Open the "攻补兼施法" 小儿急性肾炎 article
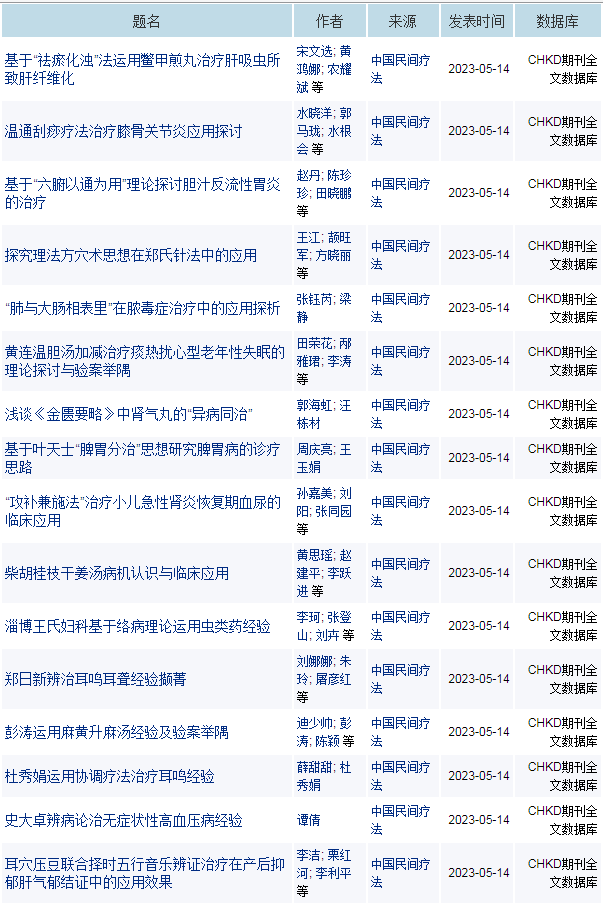Screen dimensions: 603x908 [140, 511]
